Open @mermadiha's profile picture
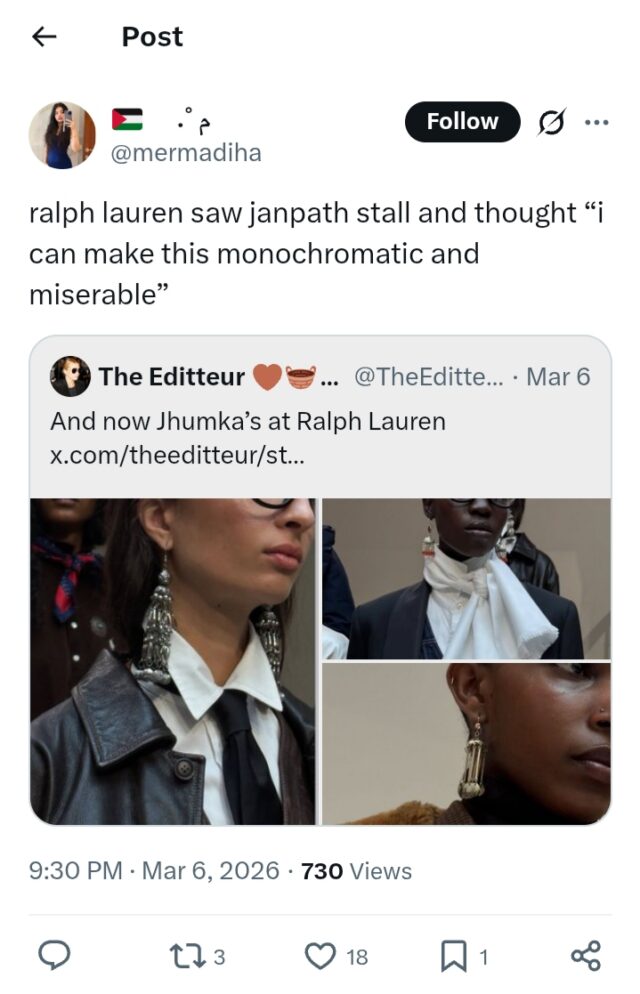Screen dimensions: 640x994 click(x=61, y=135)
